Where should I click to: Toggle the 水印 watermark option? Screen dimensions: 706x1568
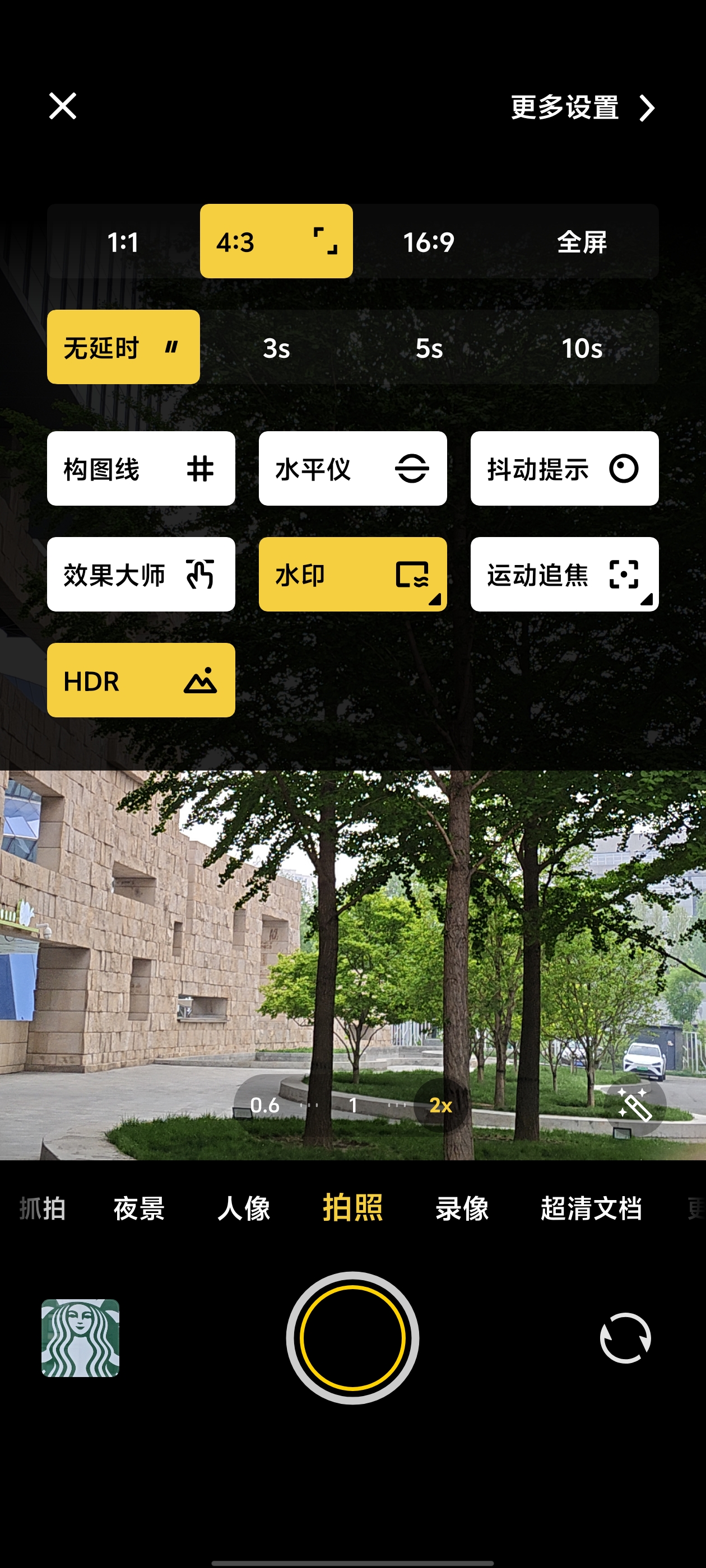(352, 575)
